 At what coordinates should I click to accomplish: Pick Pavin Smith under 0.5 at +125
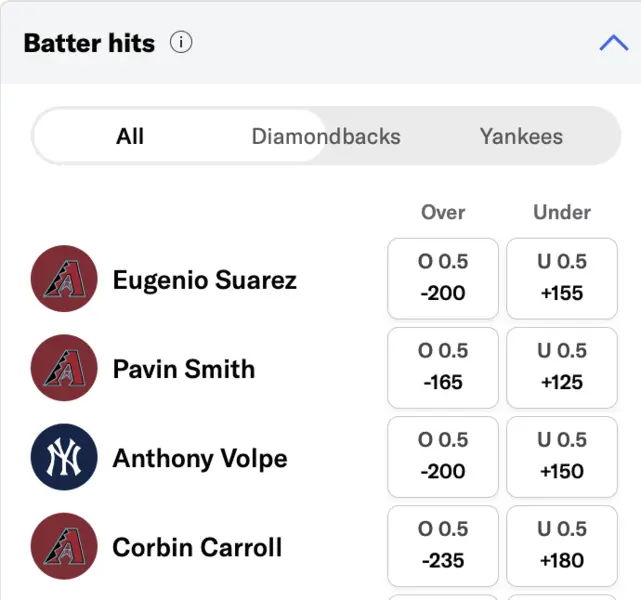(x=561, y=367)
